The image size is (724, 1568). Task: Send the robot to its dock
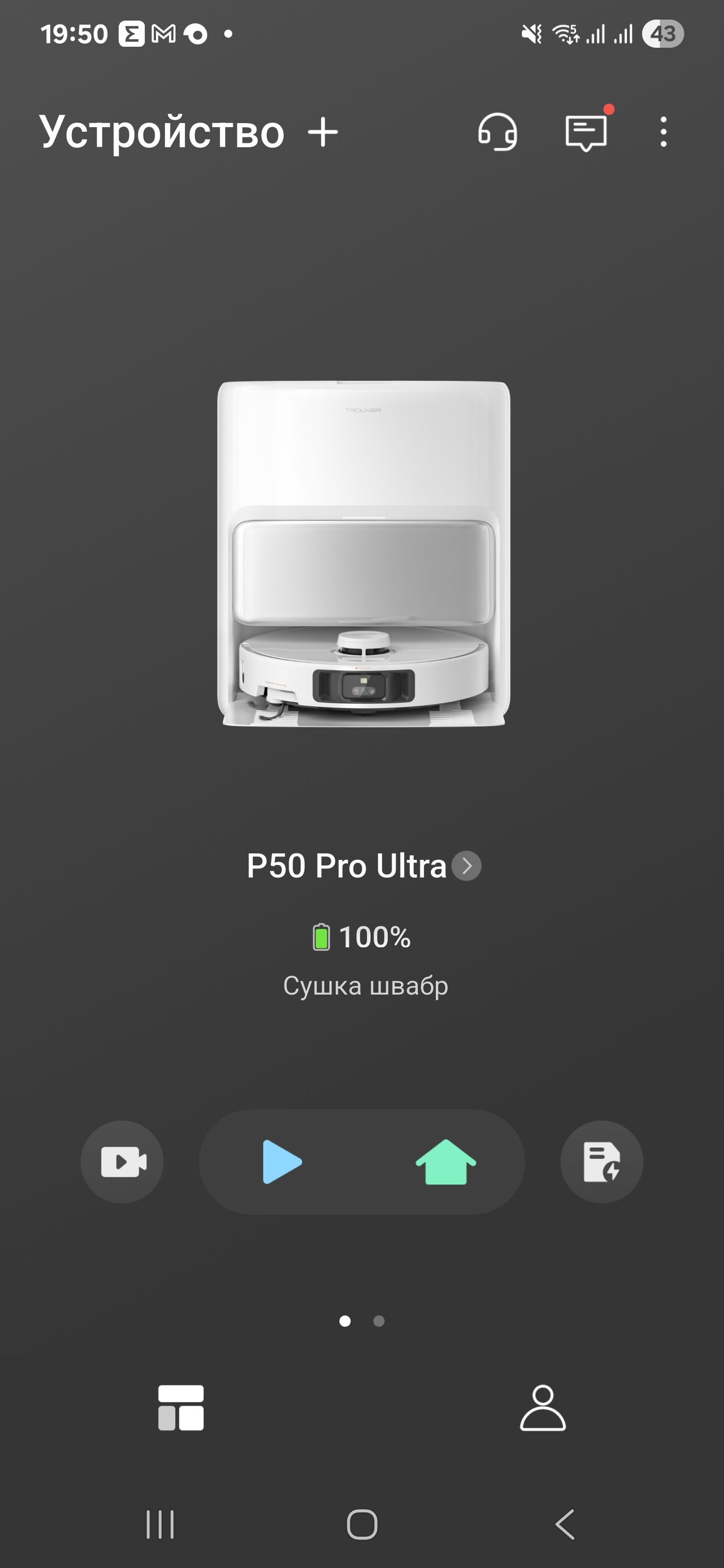(x=446, y=1161)
